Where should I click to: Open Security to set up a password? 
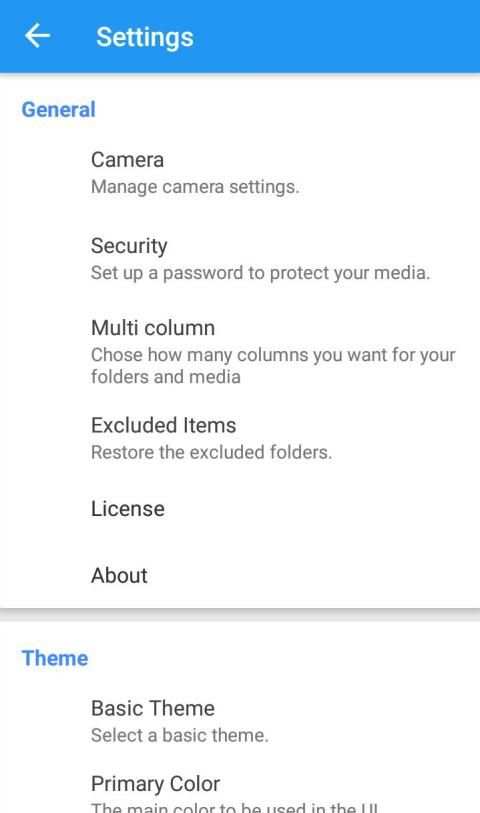(x=240, y=259)
